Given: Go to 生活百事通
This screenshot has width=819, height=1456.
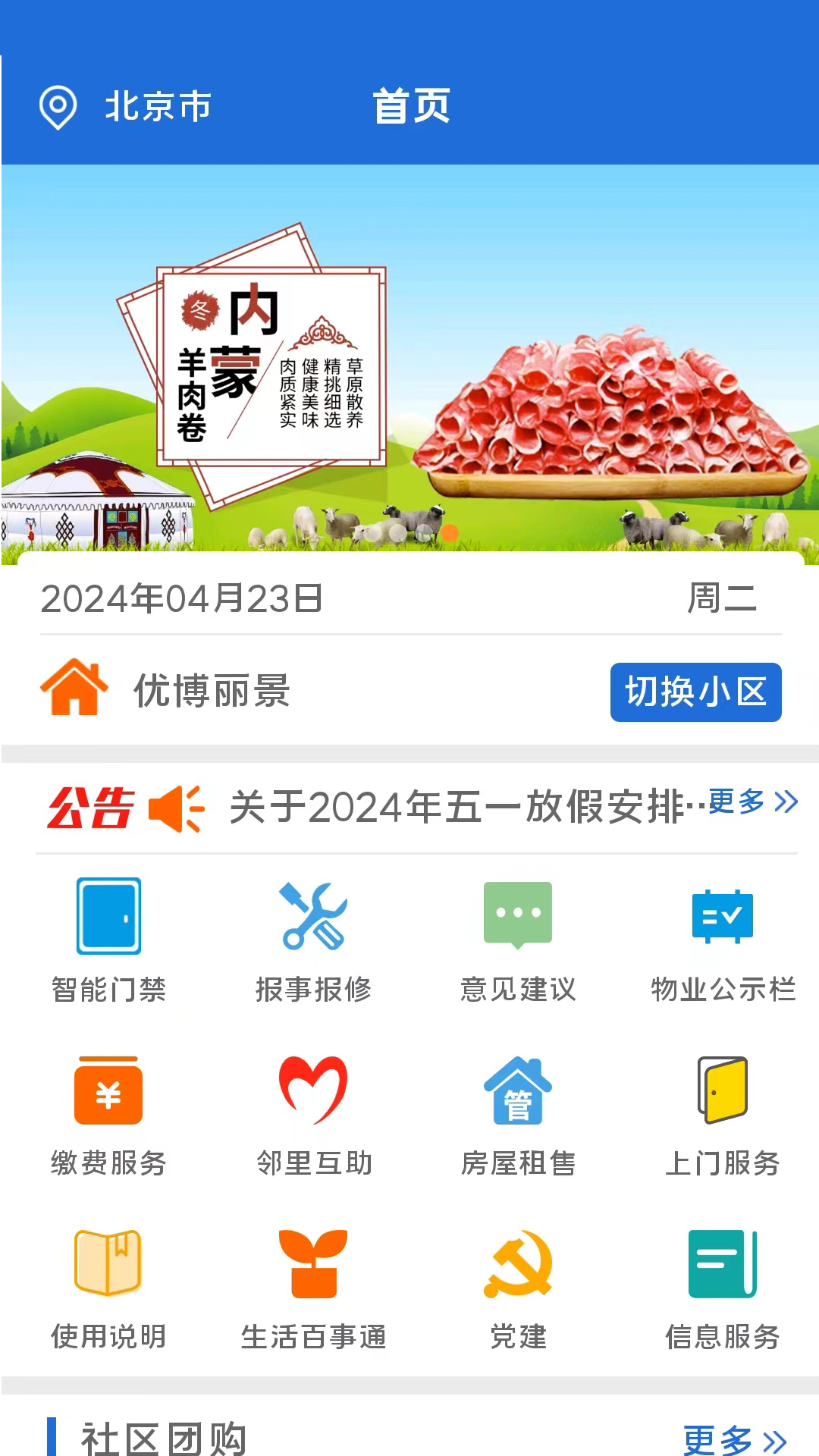Looking at the screenshot, I should [313, 1288].
